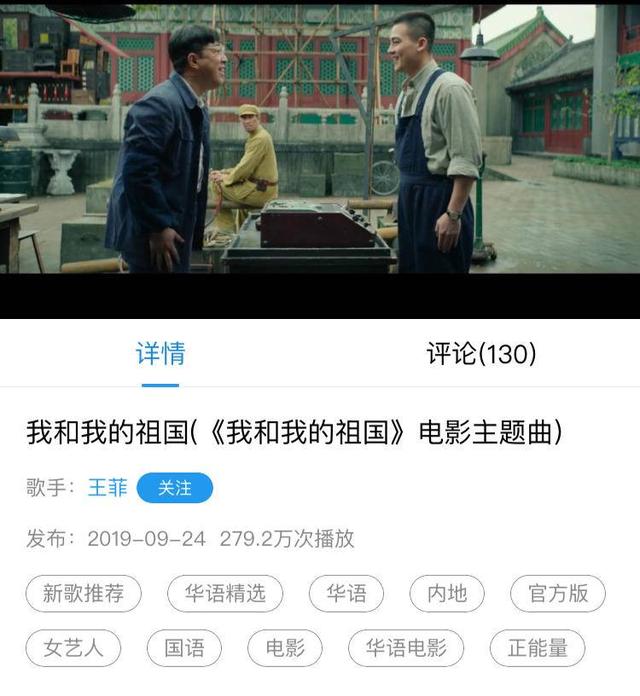Open the 华语 tag

(x=346, y=594)
